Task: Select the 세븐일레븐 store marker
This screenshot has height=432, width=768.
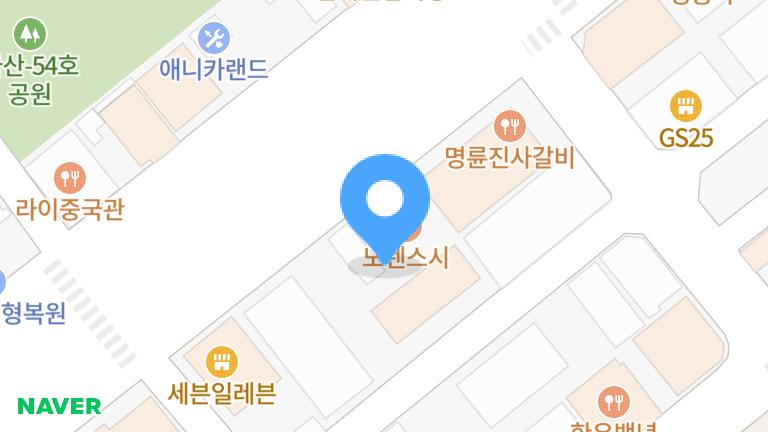Action: coord(221,362)
